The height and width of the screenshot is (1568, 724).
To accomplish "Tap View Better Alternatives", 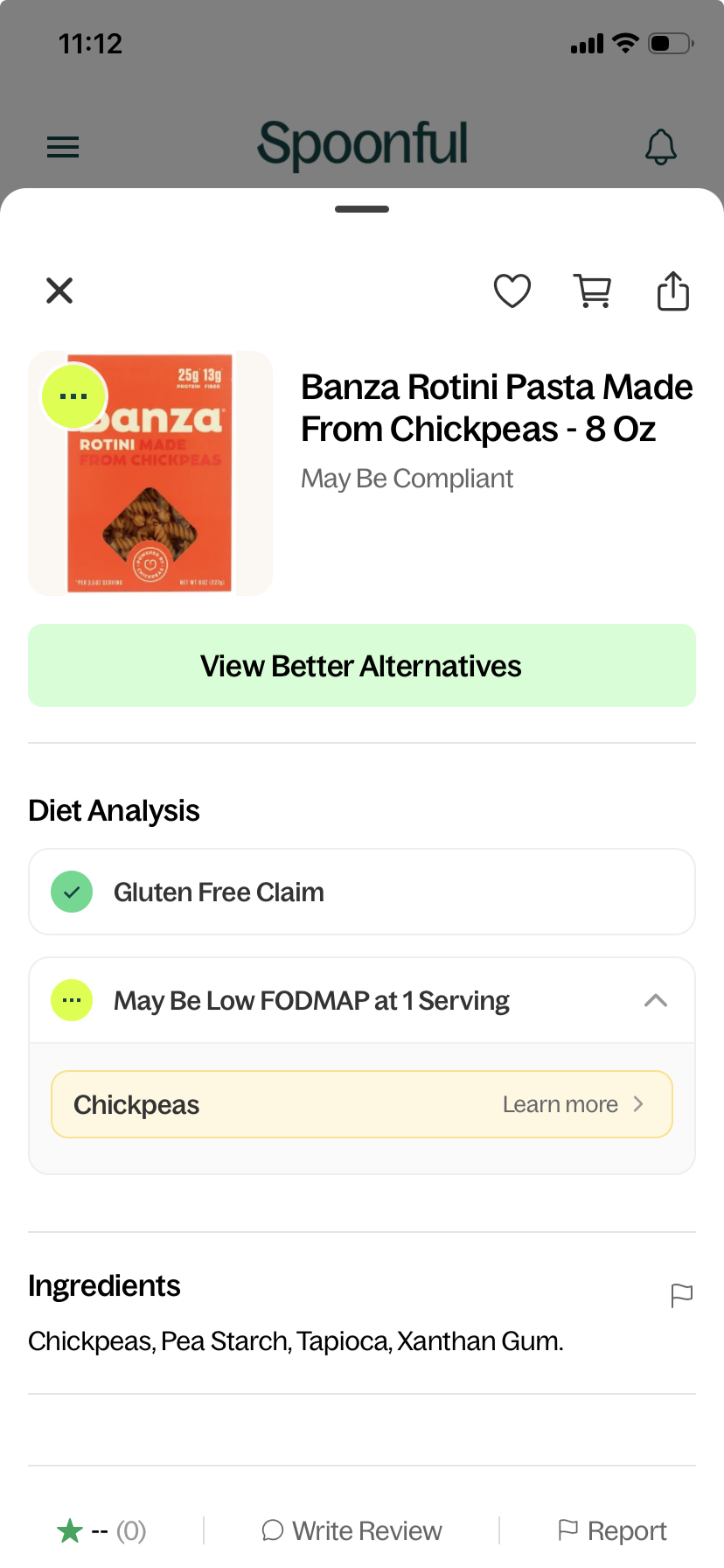I will (361, 665).
